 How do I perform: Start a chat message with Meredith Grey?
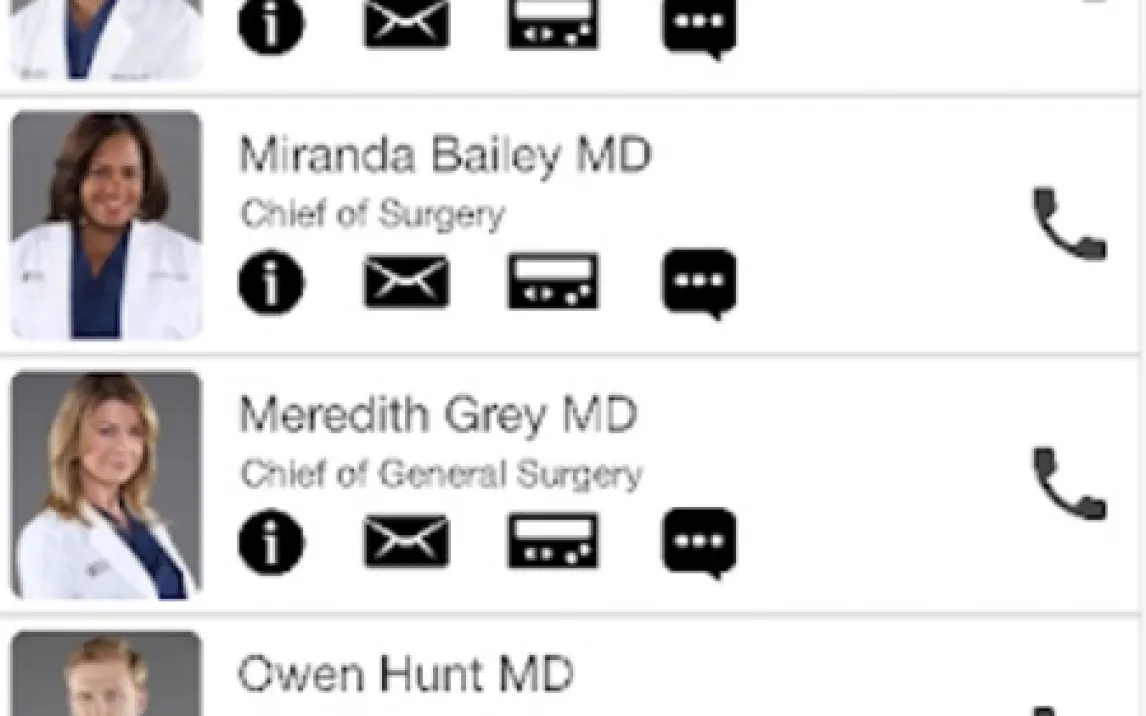[699, 543]
